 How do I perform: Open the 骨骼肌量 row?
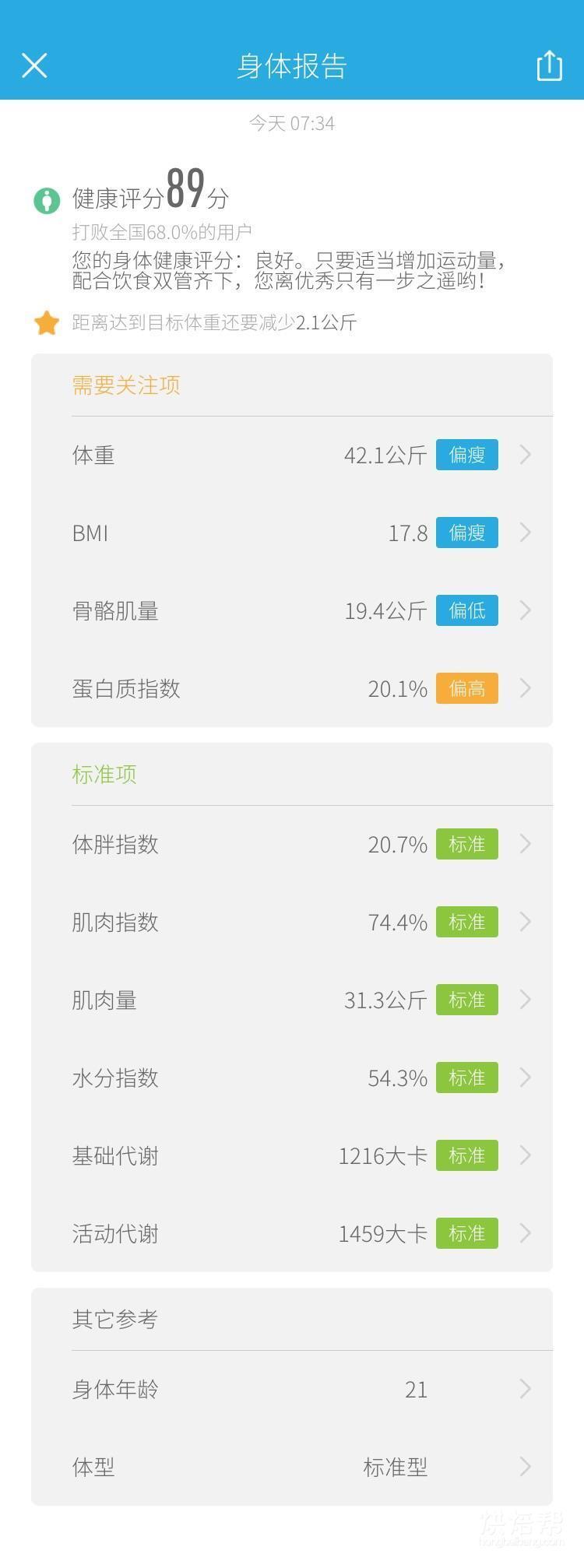292,610
